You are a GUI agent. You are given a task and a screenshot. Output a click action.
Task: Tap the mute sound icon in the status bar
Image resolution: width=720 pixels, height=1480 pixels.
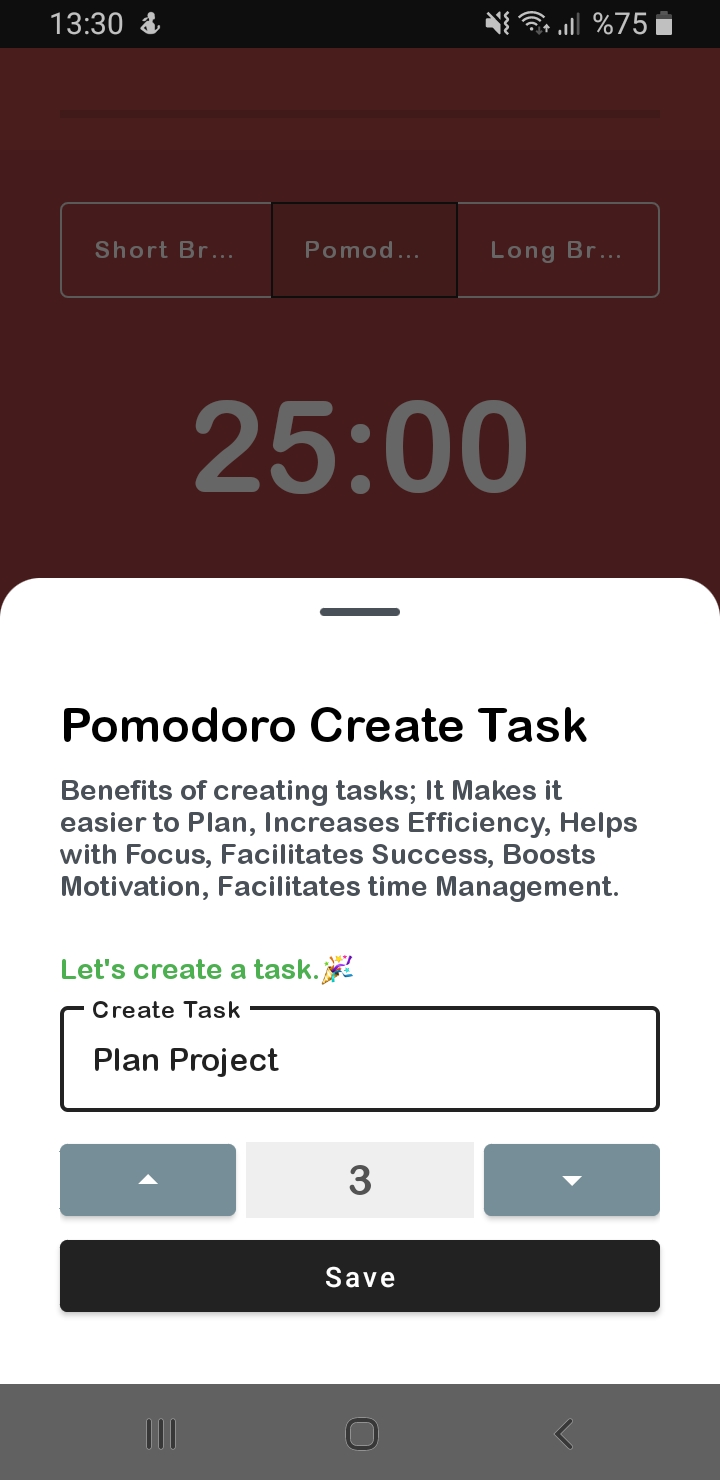point(495,22)
